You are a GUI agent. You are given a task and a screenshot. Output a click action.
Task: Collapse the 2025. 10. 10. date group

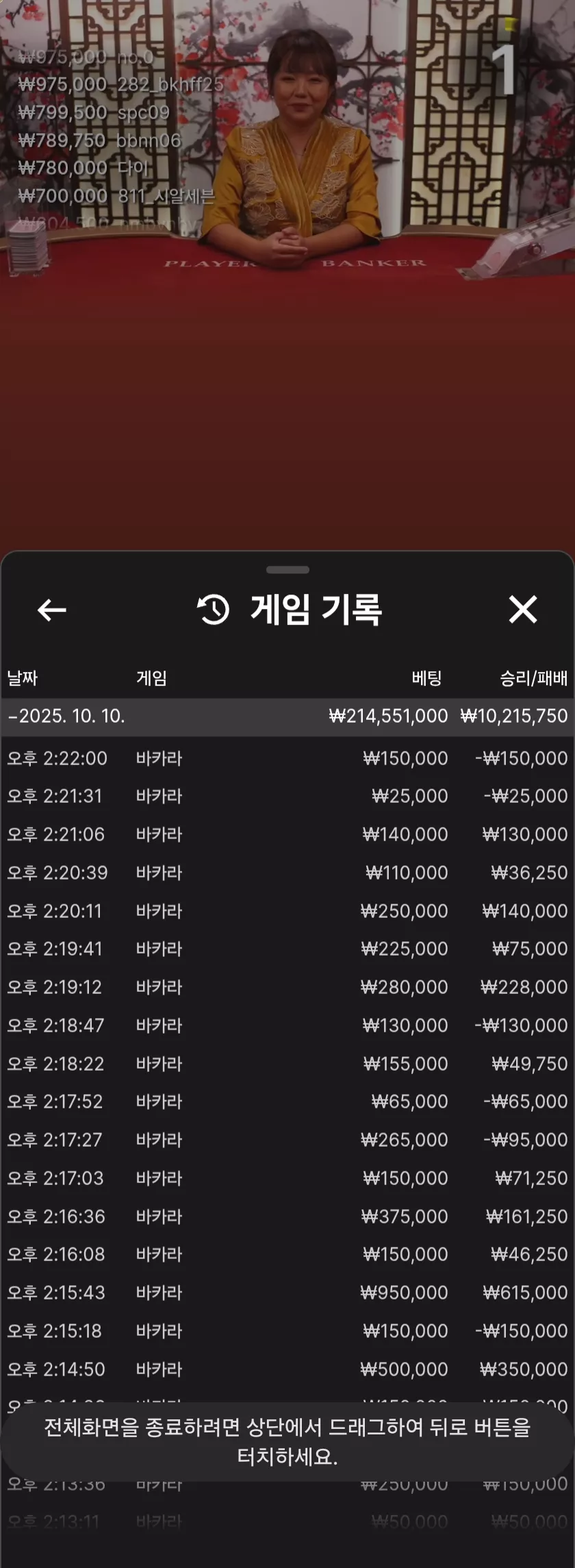pos(287,717)
